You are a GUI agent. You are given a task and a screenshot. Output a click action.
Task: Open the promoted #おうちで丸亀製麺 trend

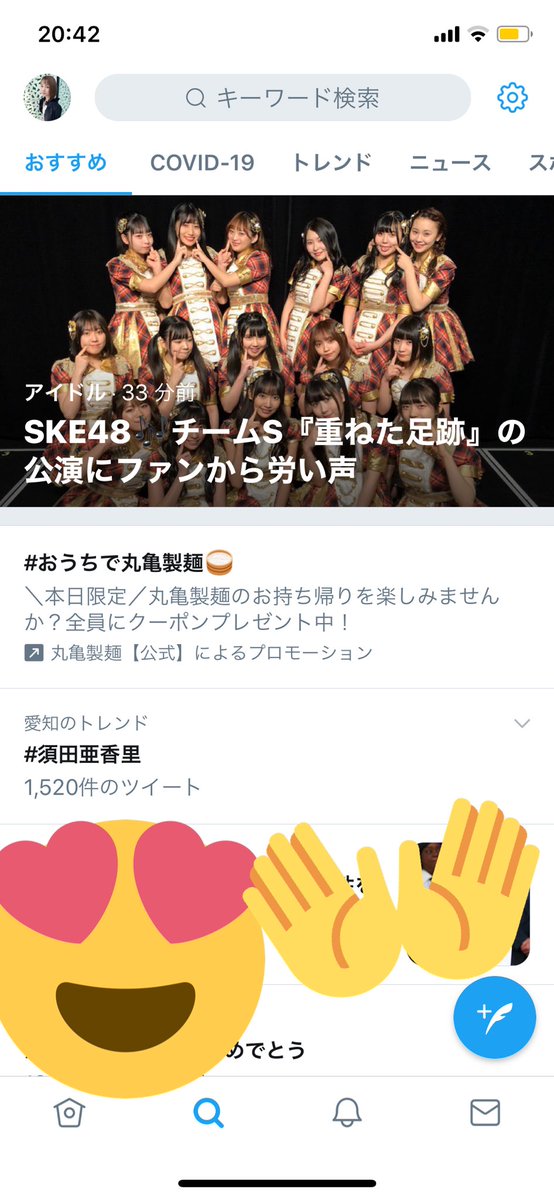click(x=277, y=606)
